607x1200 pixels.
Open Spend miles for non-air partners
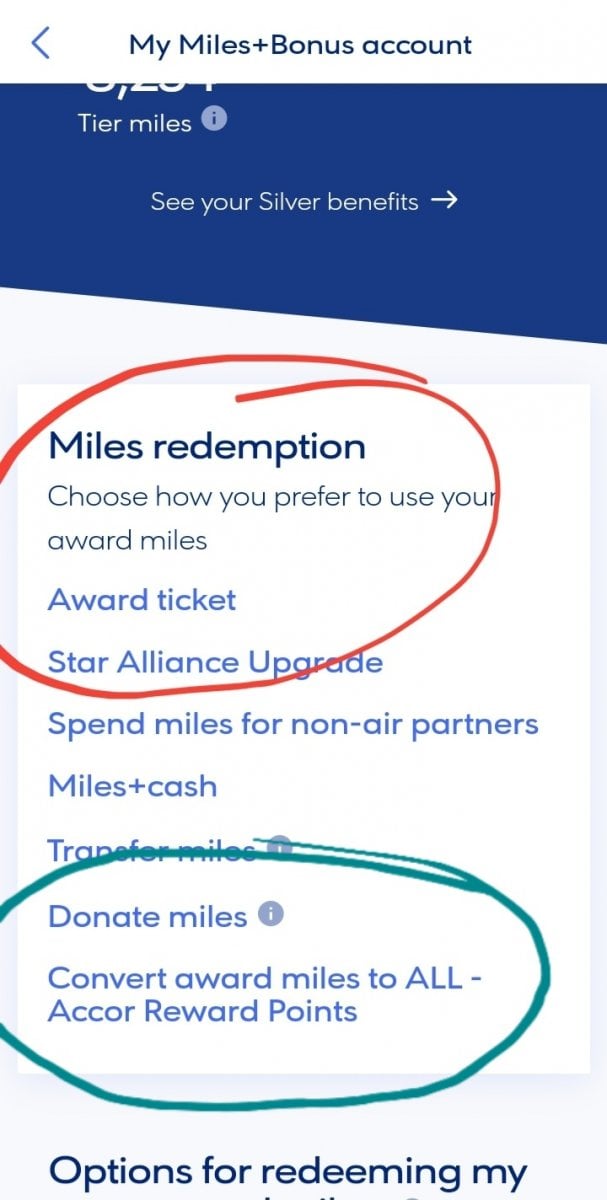(293, 724)
